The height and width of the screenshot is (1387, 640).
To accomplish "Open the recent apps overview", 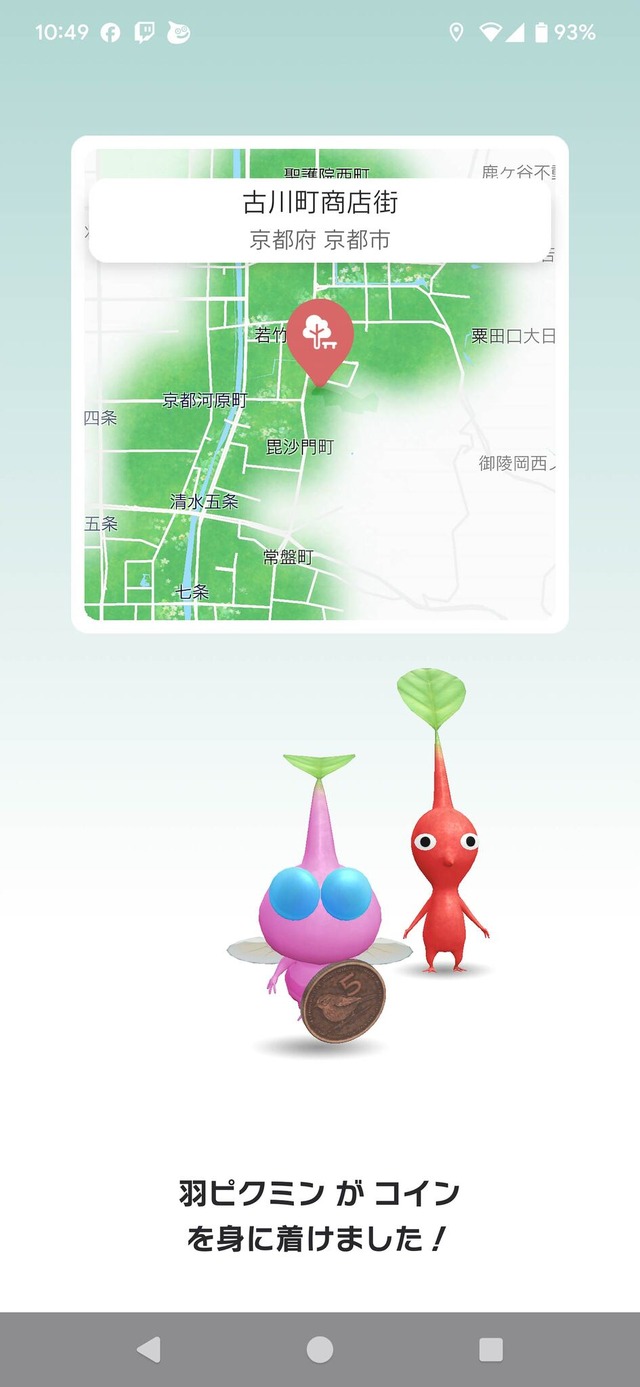I will click(490, 1349).
